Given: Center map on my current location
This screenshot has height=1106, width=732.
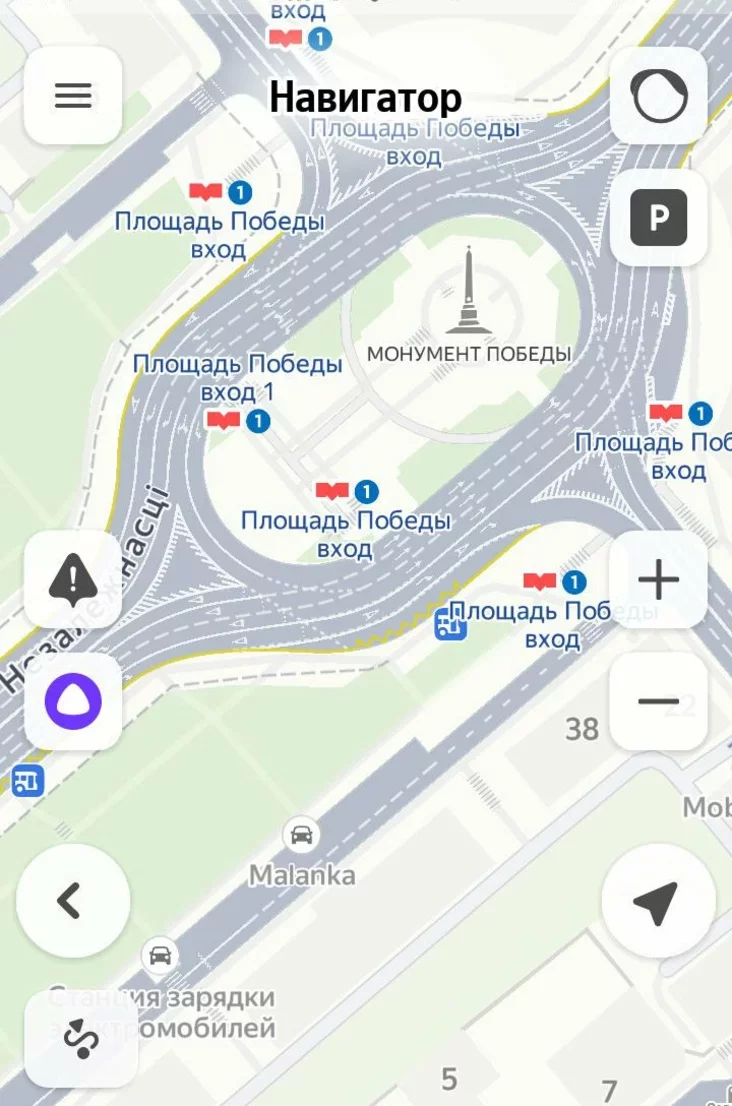Looking at the screenshot, I should point(657,901).
